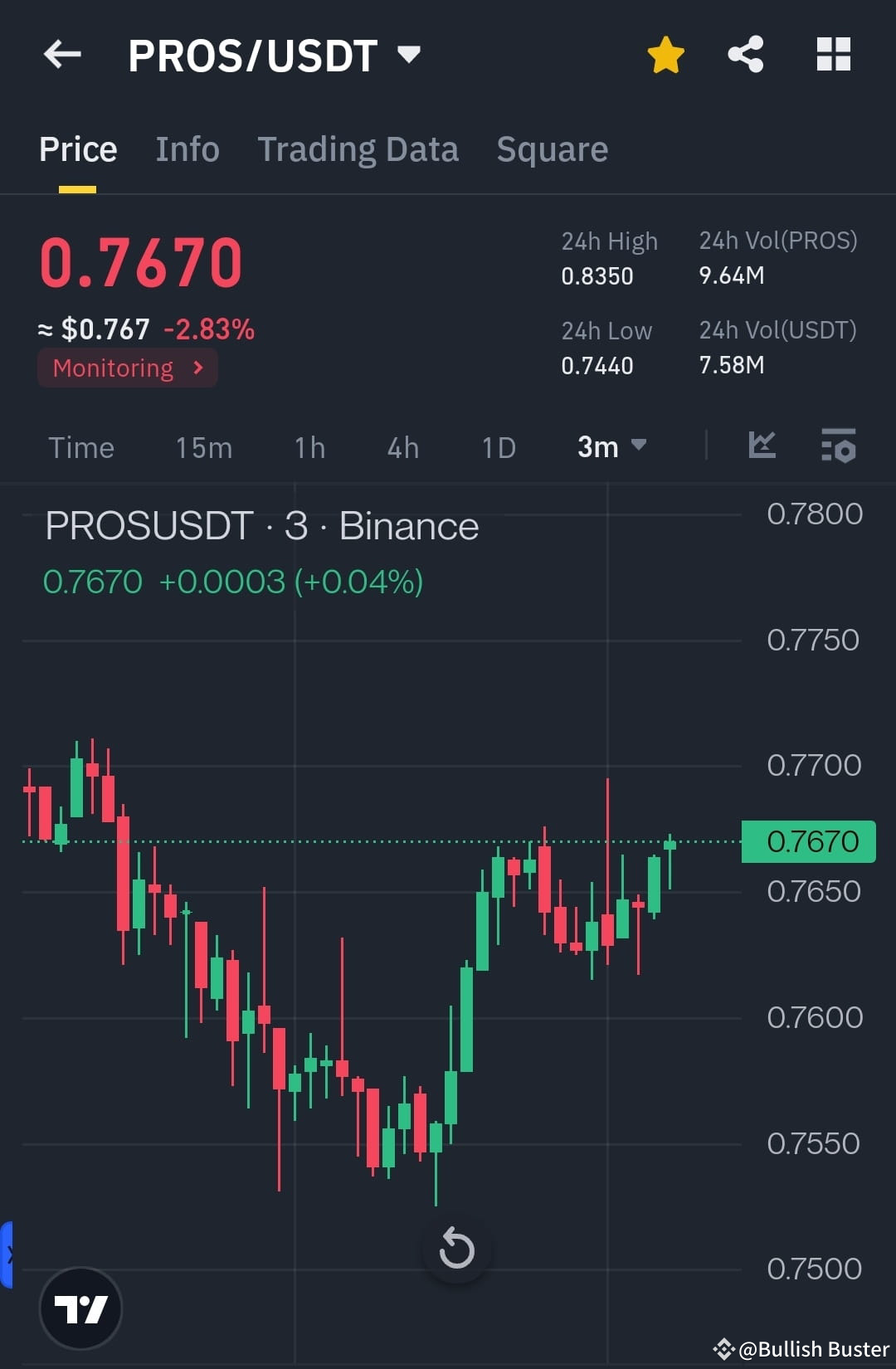The height and width of the screenshot is (1369, 896).
Task: Open the chart line style icon
Action: click(761, 446)
